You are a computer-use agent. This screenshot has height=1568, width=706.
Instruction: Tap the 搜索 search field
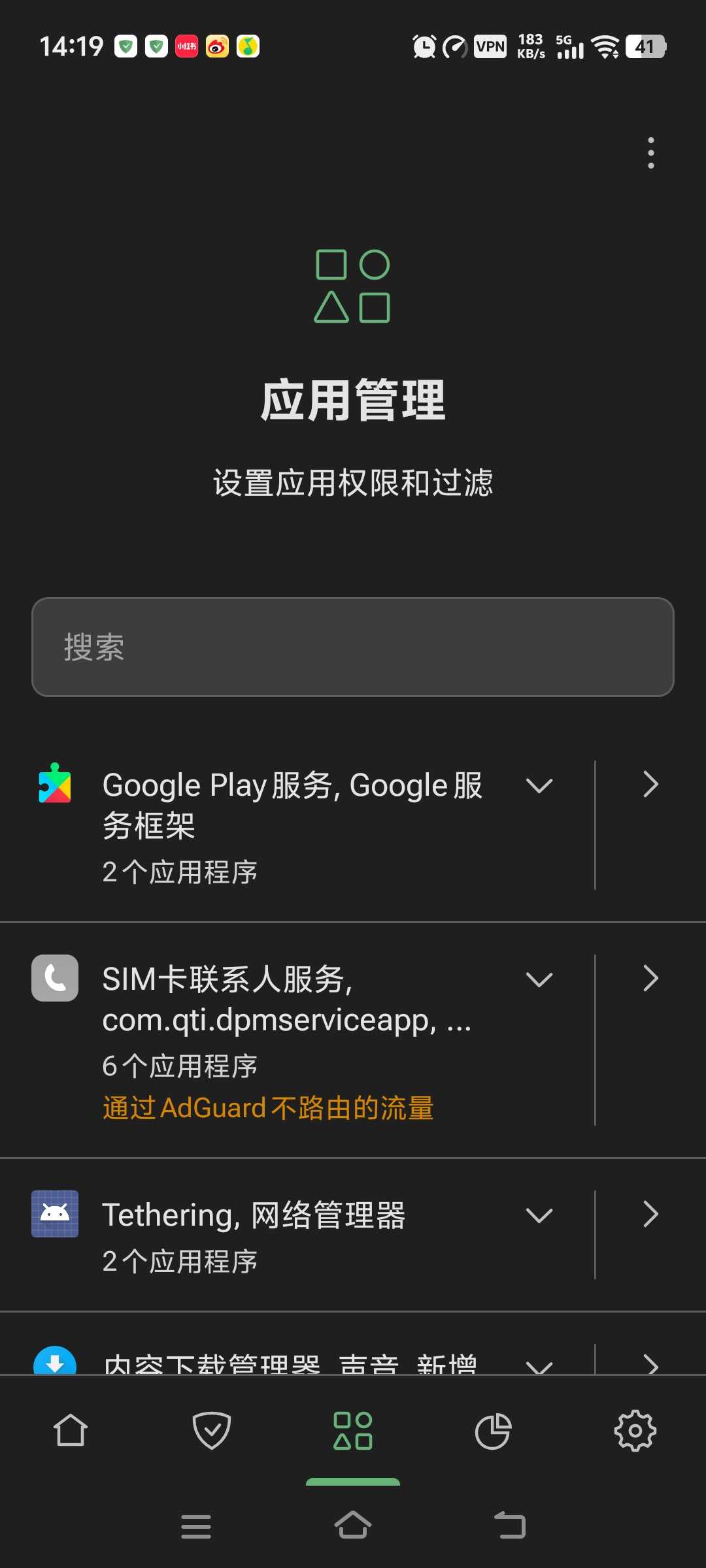[x=353, y=647]
